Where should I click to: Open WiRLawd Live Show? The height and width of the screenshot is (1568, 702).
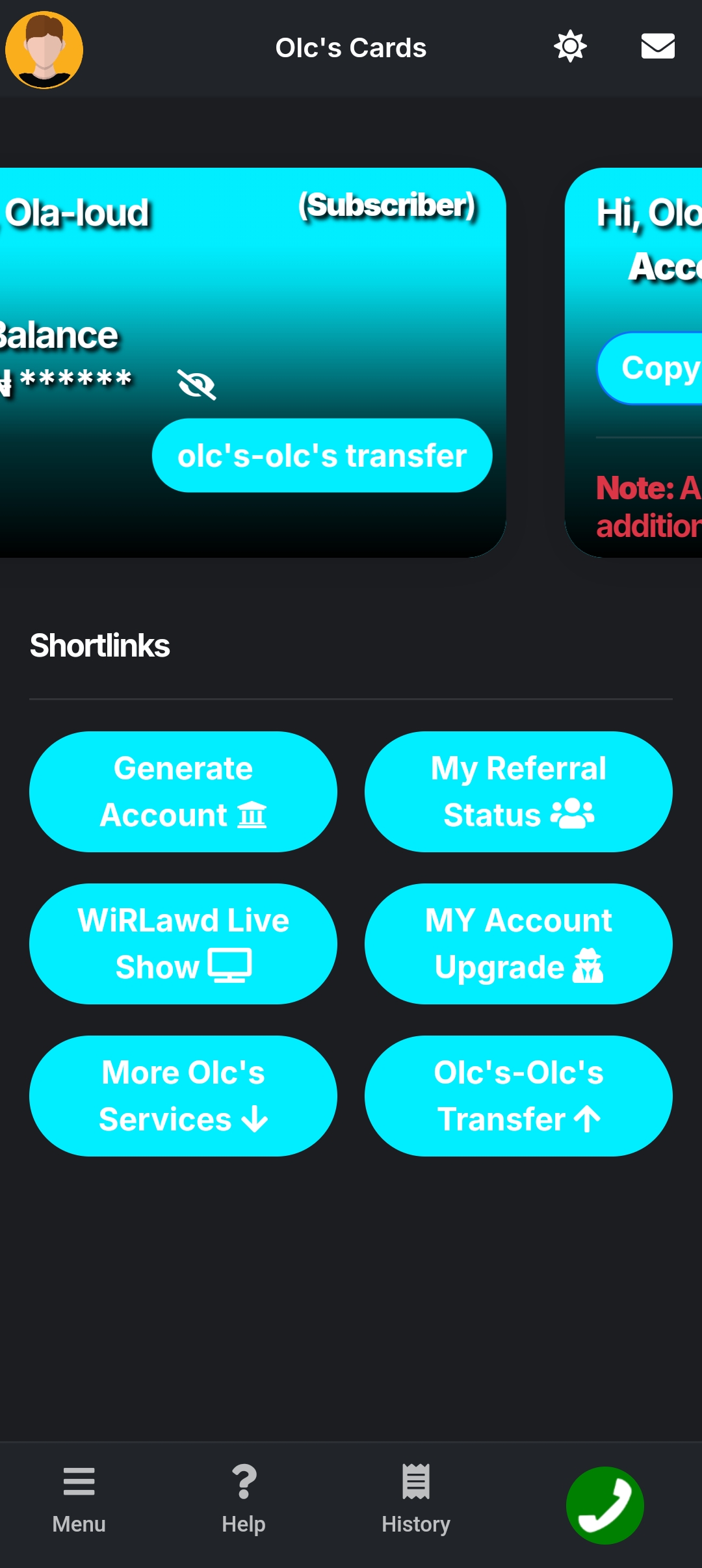point(183,943)
